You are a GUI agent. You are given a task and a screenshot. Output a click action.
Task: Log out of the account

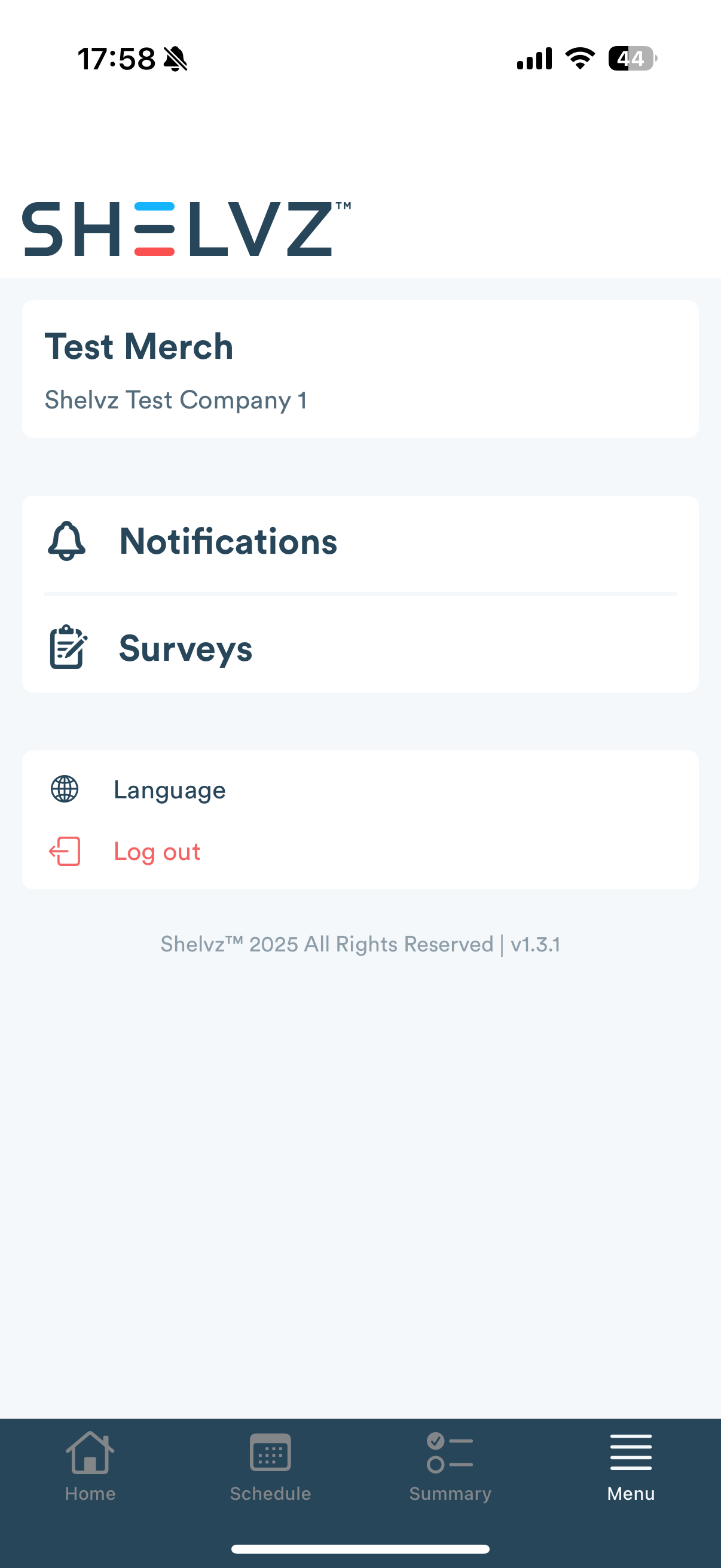157,852
